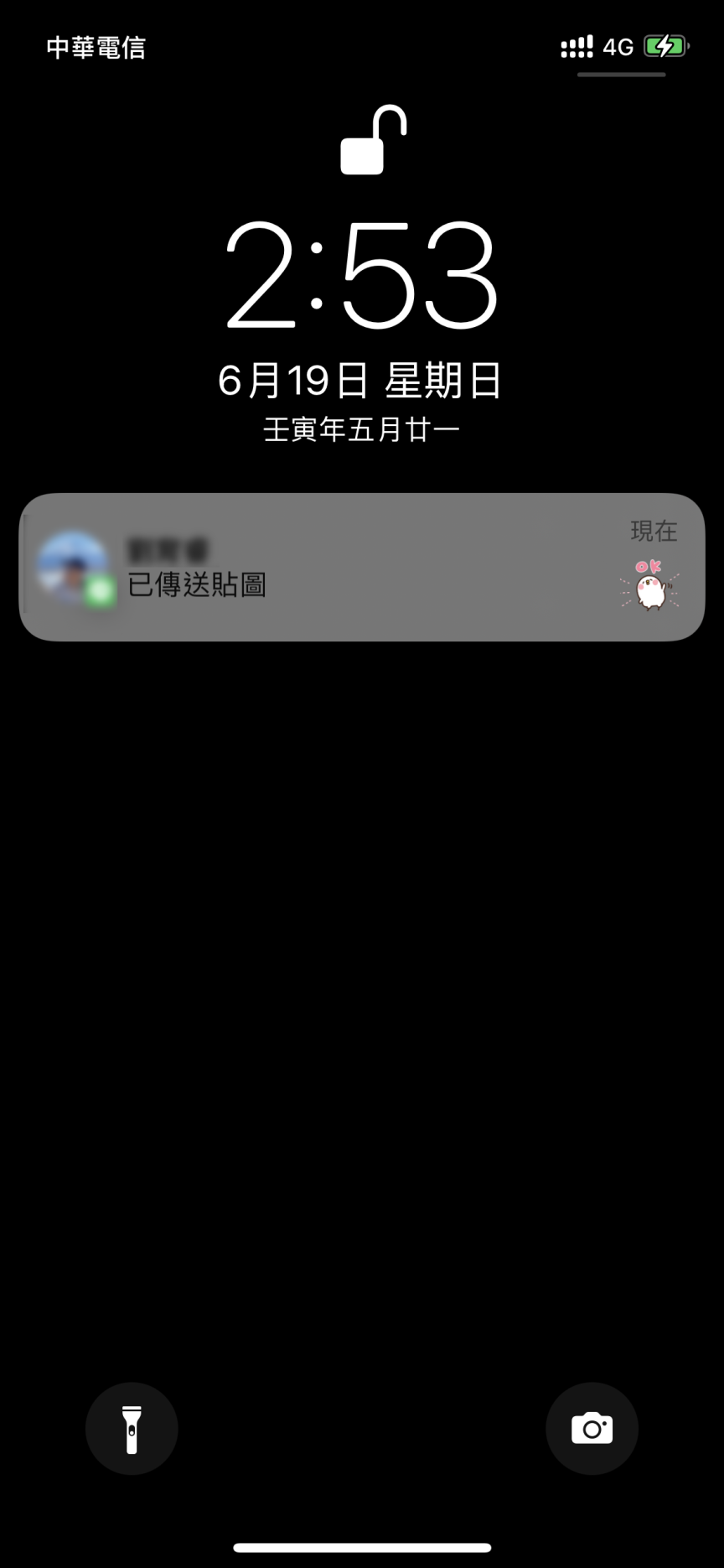724x1568 pixels.
Task: Open the 已傳送貼圖 notification
Action: 360,567
